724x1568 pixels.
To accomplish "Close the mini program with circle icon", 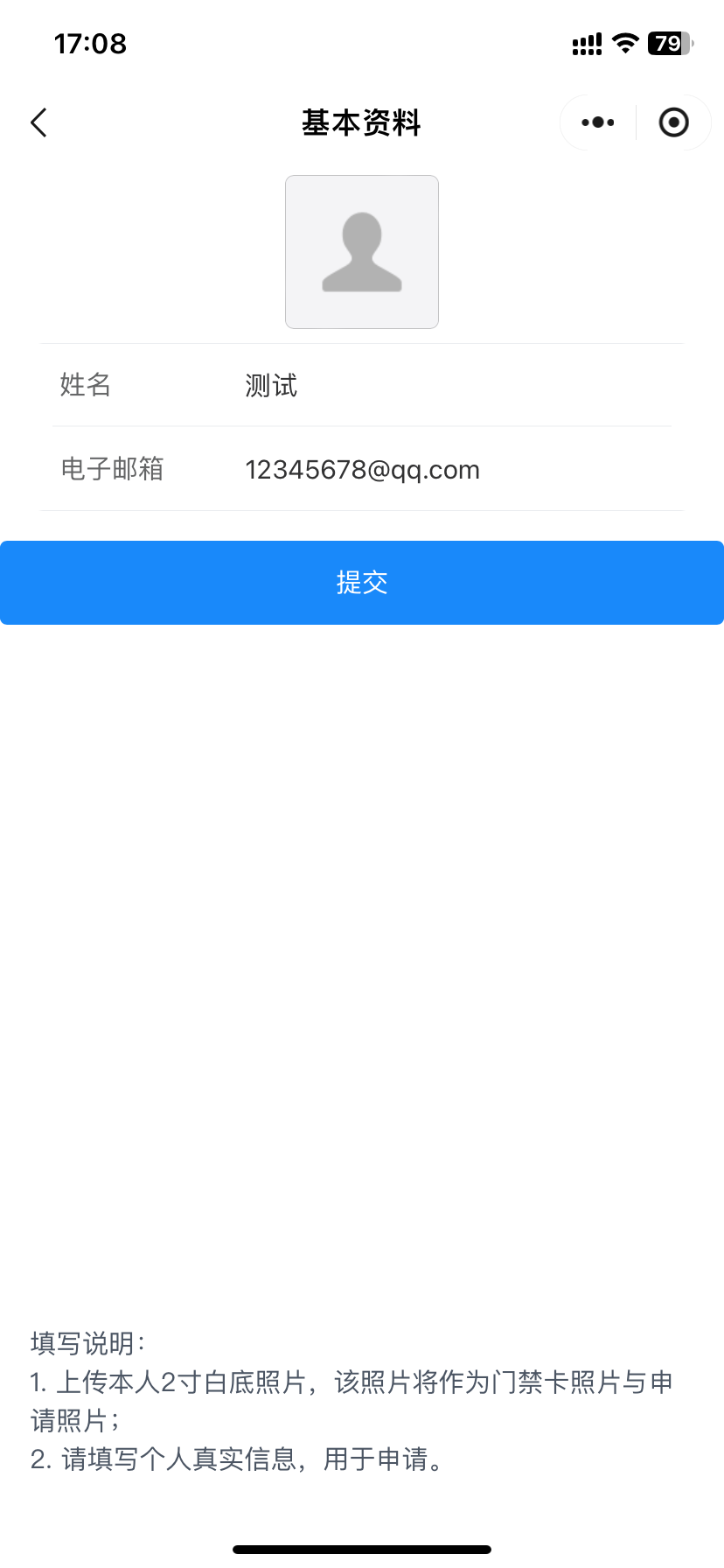I will [x=673, y=122].
